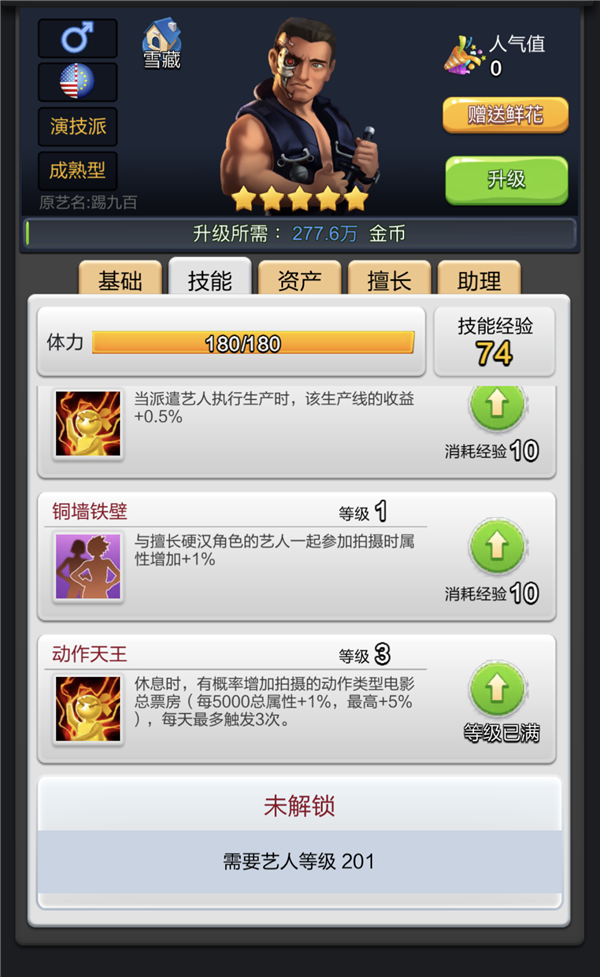The height and width of the screenshot is (977, 600).
Task: Tap the 动作天王 upgrade arrow
Action: coord(497,689)
